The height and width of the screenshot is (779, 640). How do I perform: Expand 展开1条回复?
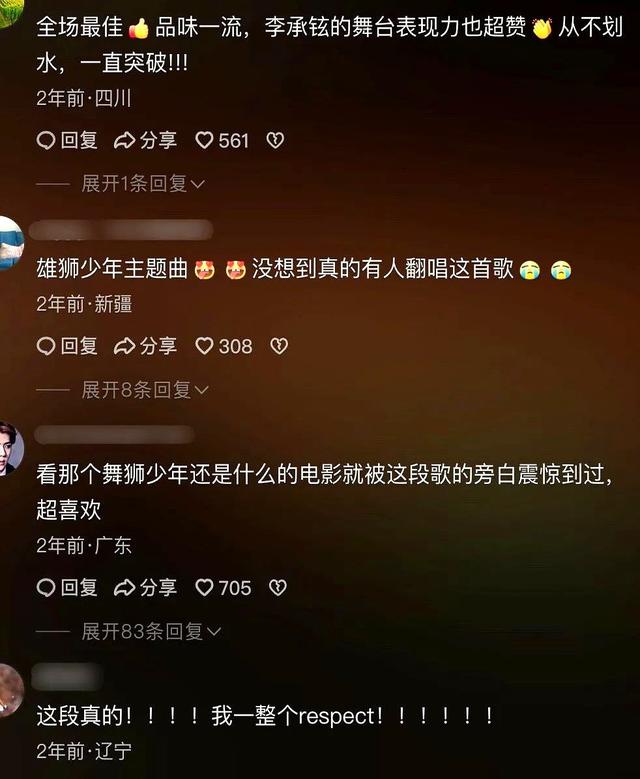pyautogui.click(x=143, y=184)
